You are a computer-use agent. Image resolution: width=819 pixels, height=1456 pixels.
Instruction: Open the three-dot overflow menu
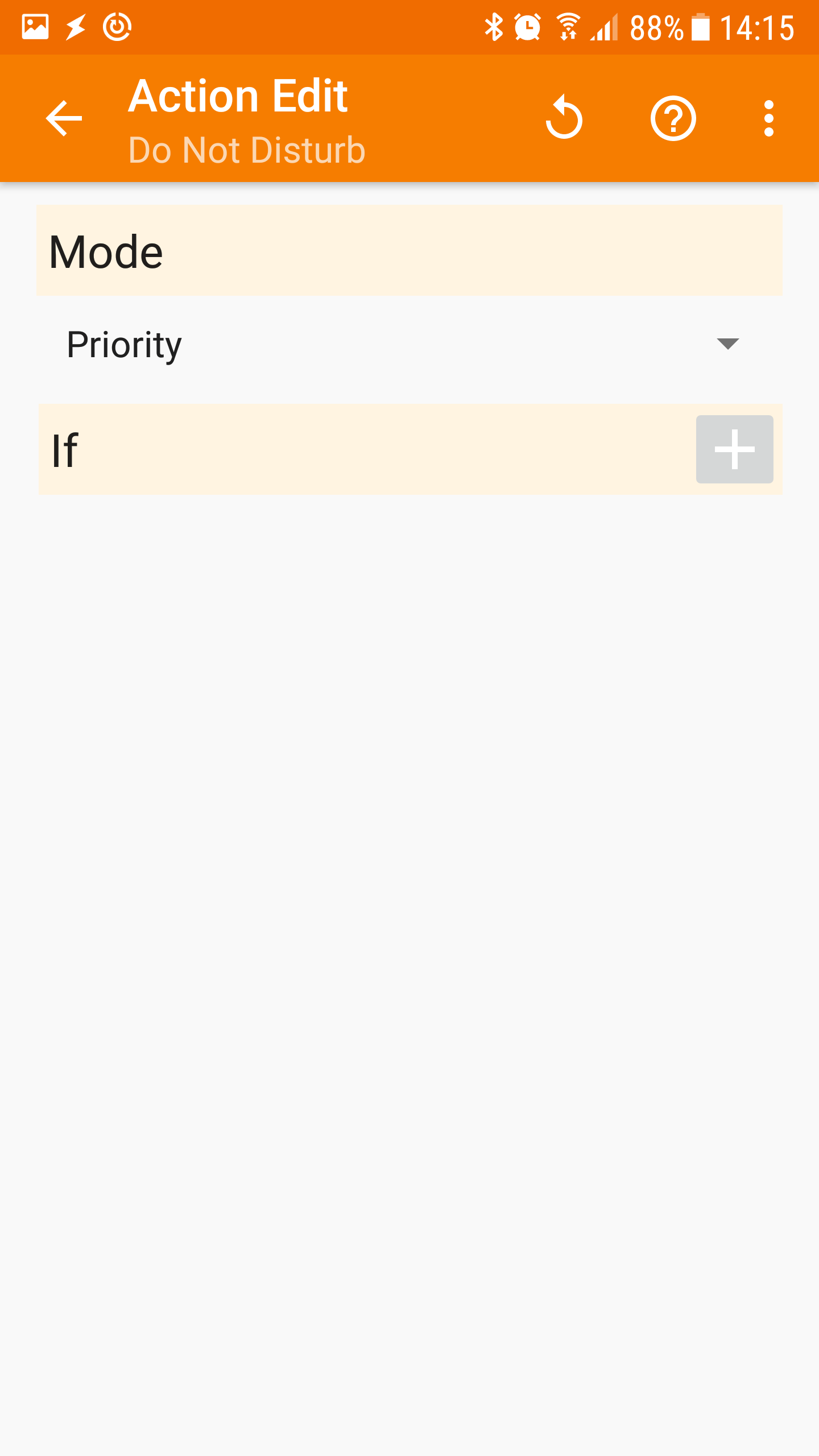(x=768, y=118)
